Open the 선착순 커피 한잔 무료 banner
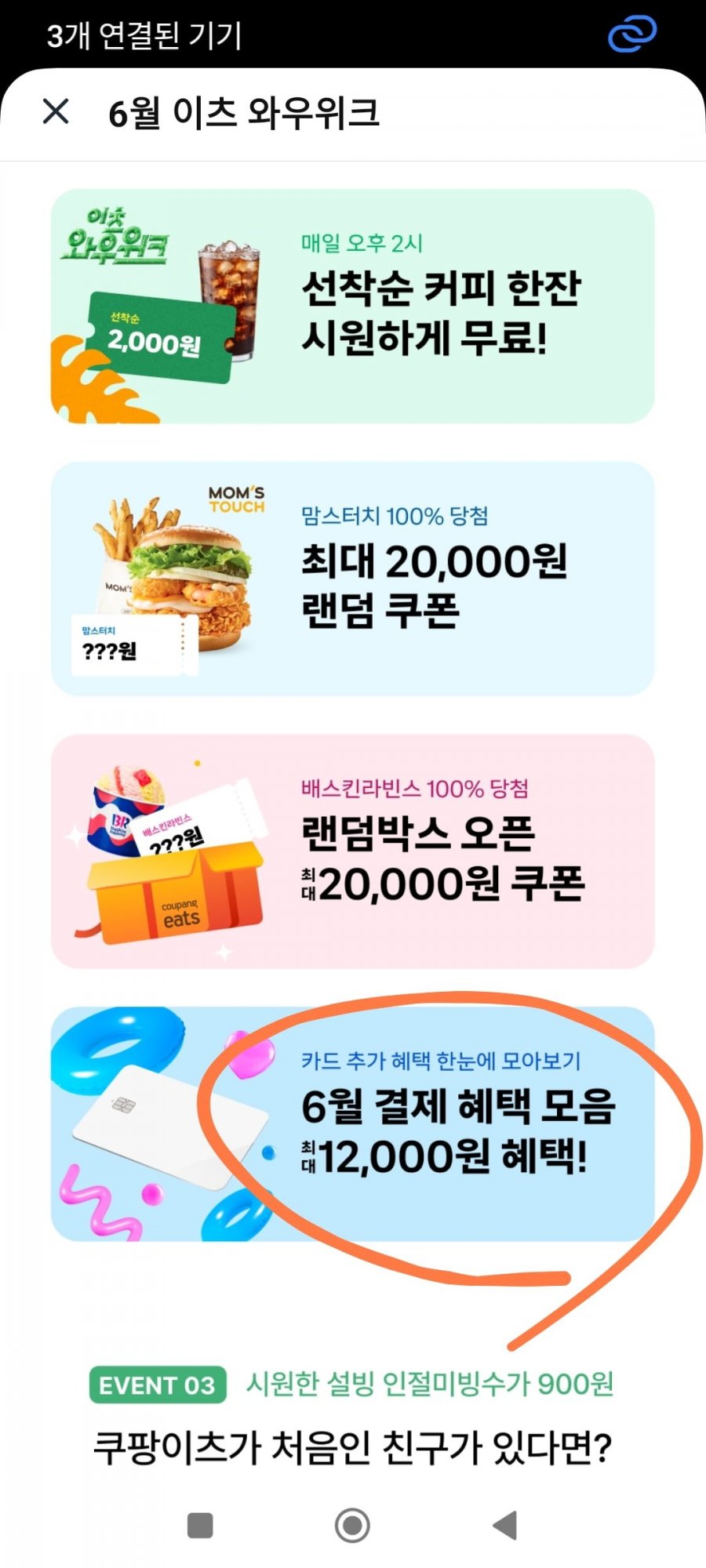The image size is (706, 1568). pos(352,306)
